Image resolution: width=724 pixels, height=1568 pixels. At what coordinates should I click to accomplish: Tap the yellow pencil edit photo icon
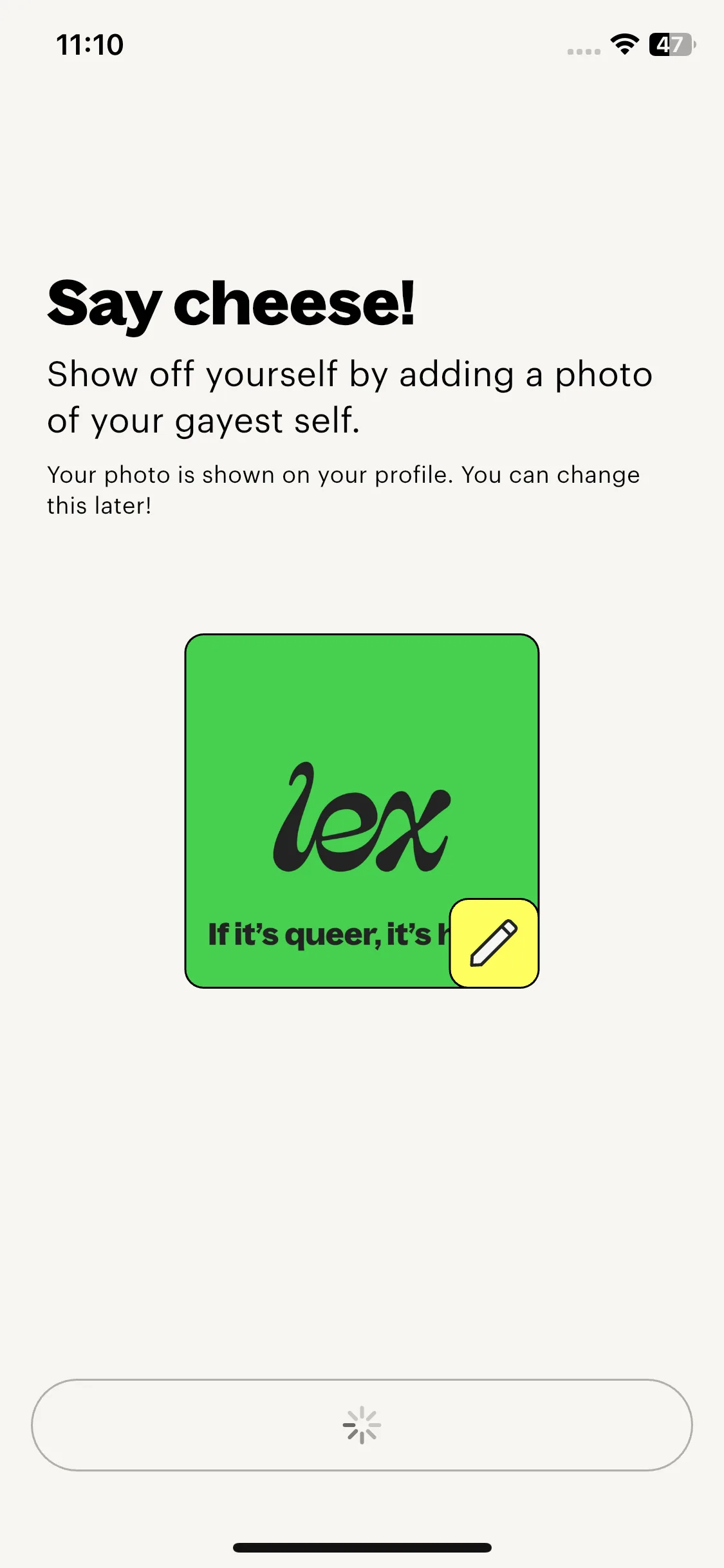(494, 943)
